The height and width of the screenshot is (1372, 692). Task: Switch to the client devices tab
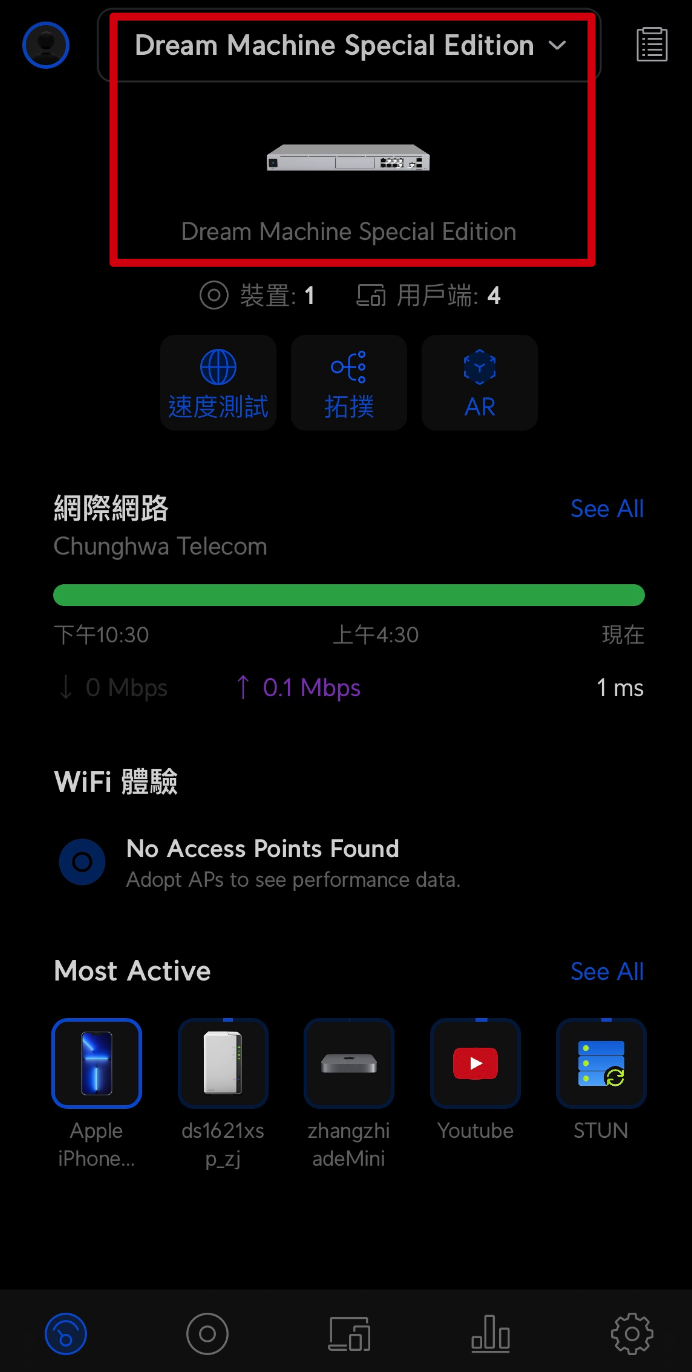tap(349, 1333)
